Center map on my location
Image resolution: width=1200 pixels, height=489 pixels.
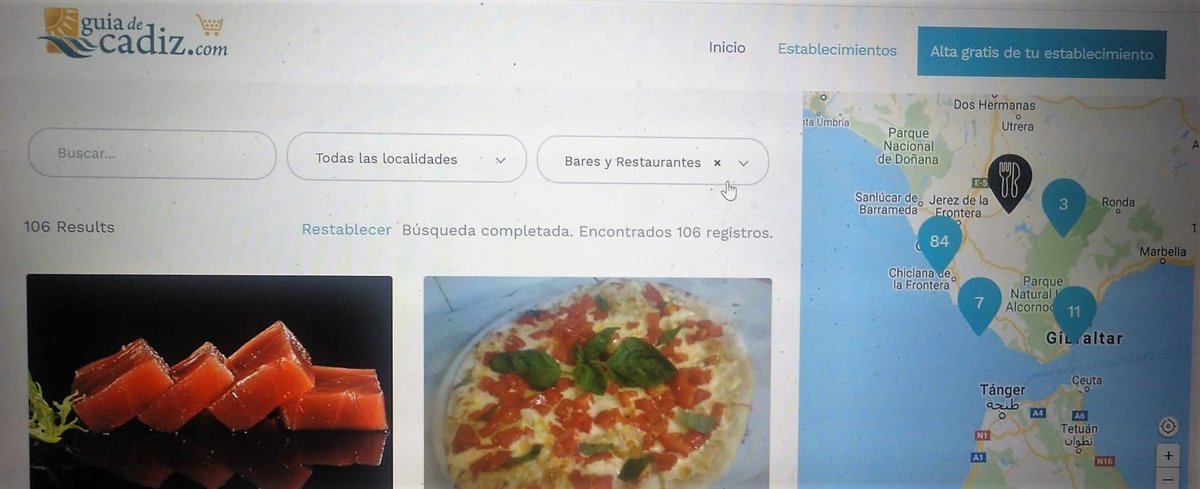[x=1167, y=427]
